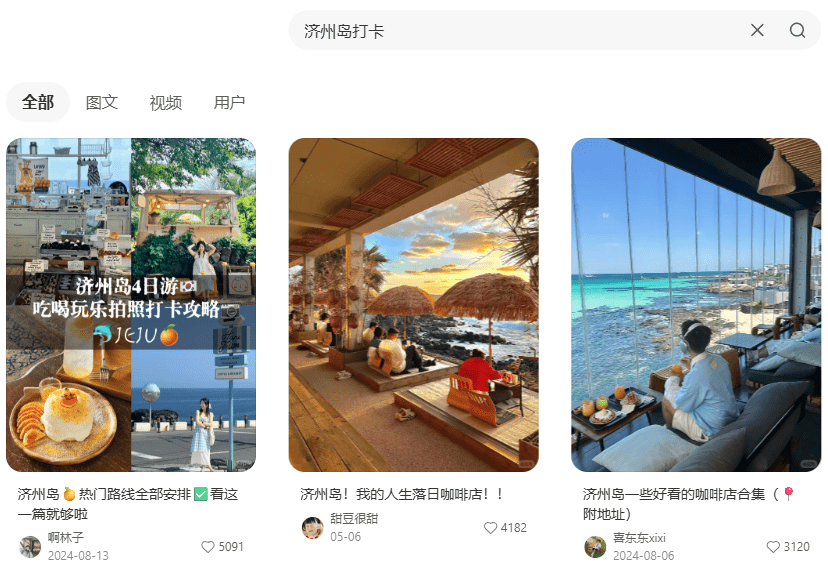Viewport: 828px width, 569px height.
Task: Open the 好看的咖啡店合集 post
Action: (x=696, y=305)
